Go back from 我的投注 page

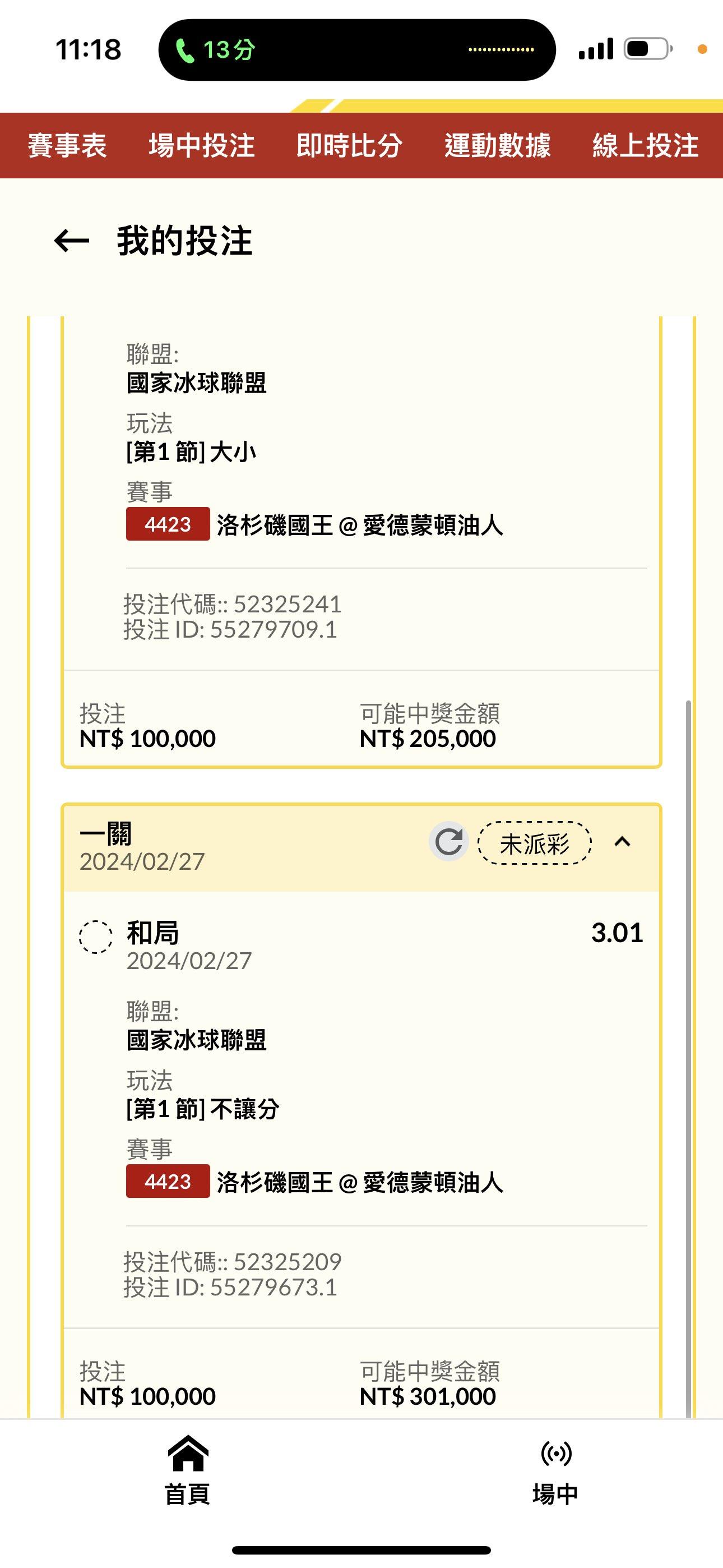click(x=72, y=241)
